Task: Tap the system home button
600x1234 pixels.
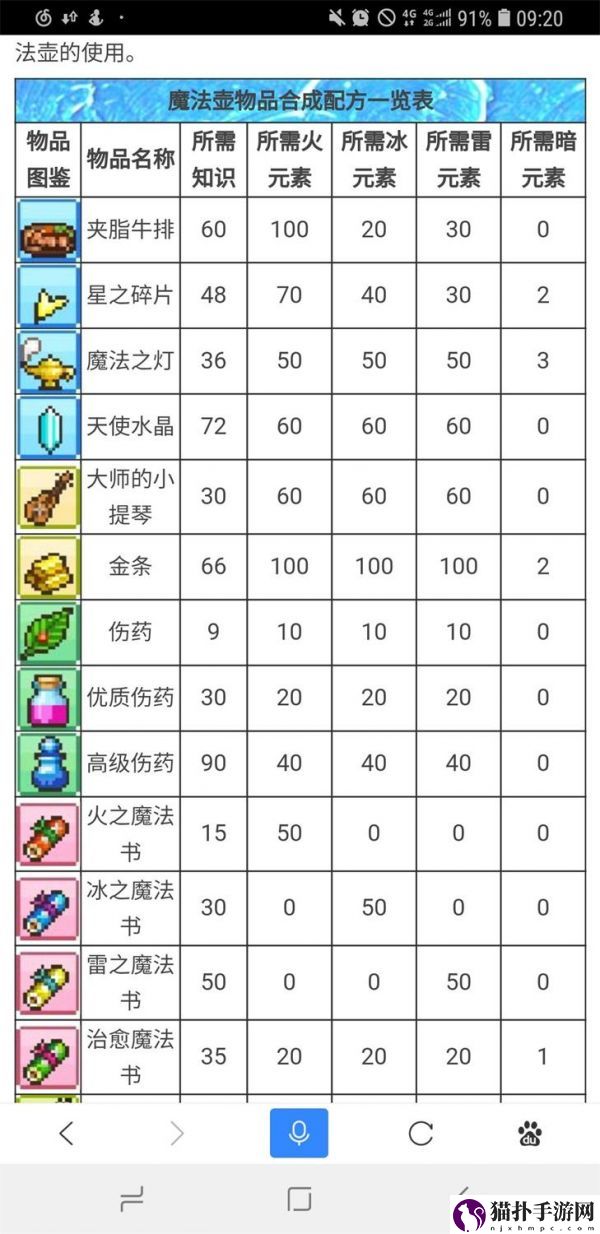Action: pos(300,1199)
